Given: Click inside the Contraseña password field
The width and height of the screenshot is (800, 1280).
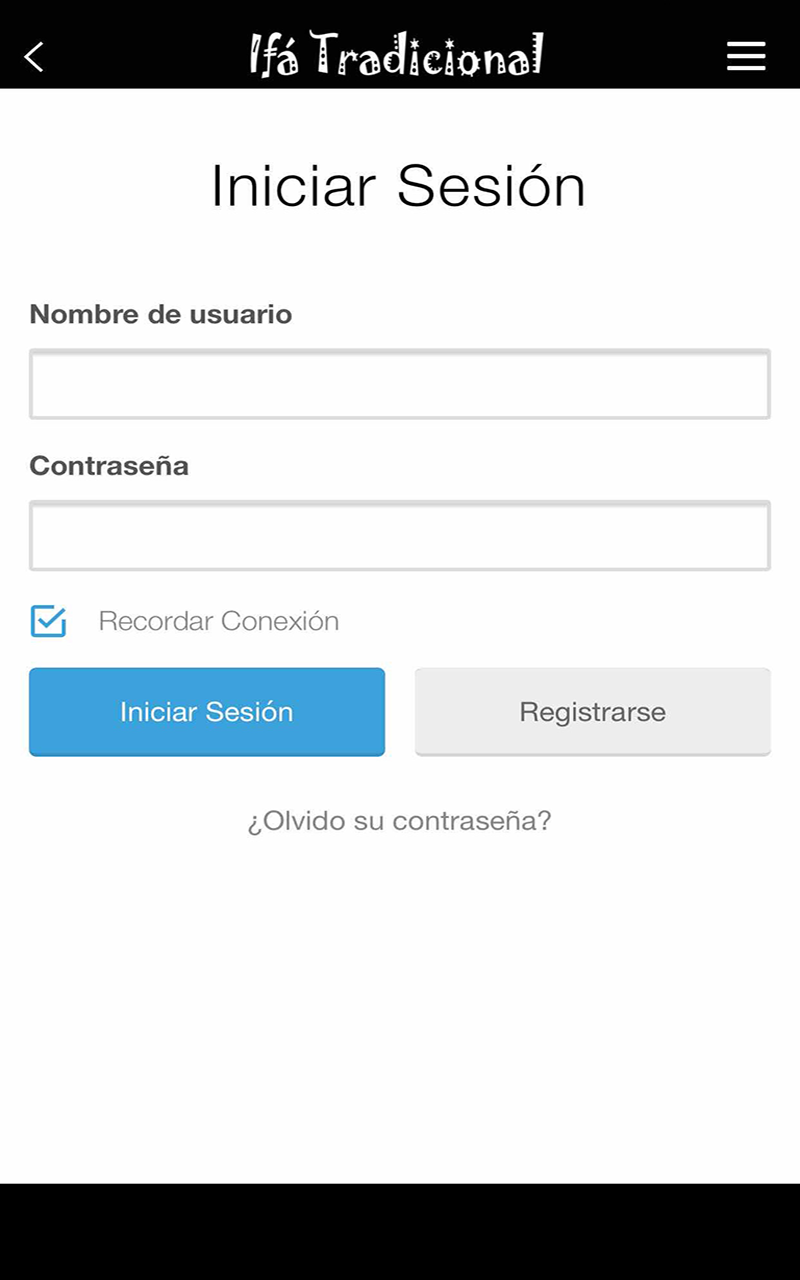Looking at the screenshot, I should [398, 535].
